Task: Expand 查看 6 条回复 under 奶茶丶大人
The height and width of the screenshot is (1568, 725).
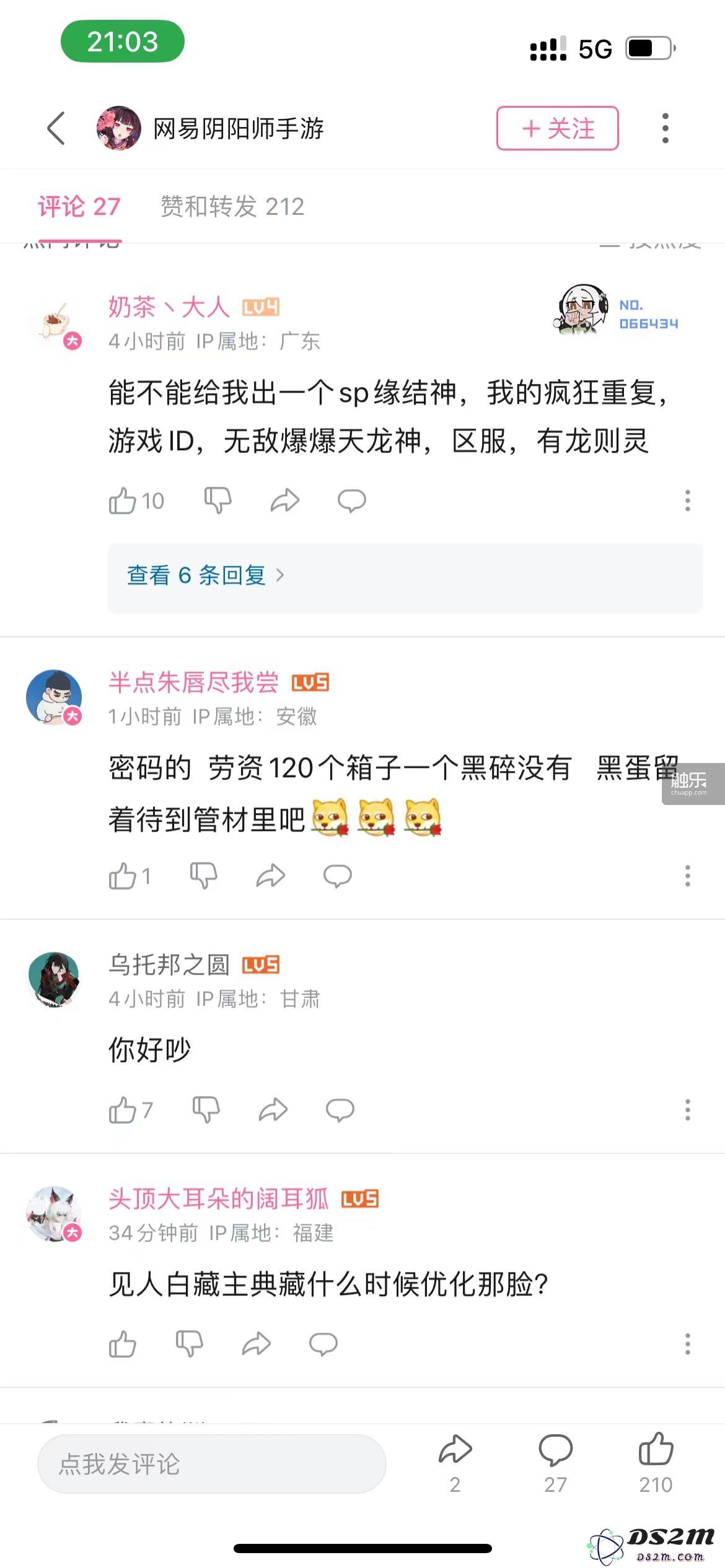Action: tap(204, 575)
